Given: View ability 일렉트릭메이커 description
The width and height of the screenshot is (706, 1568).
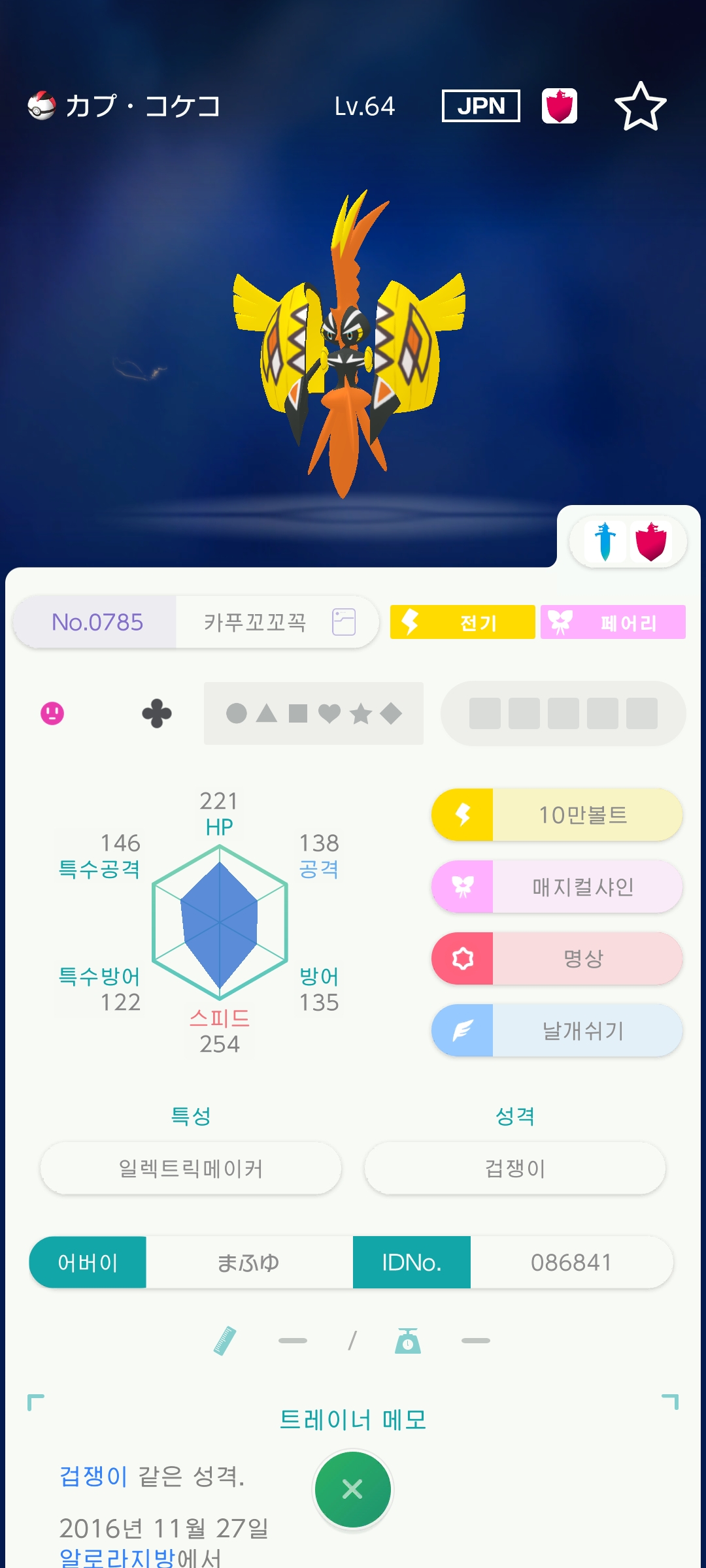Looking at the screenshot, I should point(191,1168).
